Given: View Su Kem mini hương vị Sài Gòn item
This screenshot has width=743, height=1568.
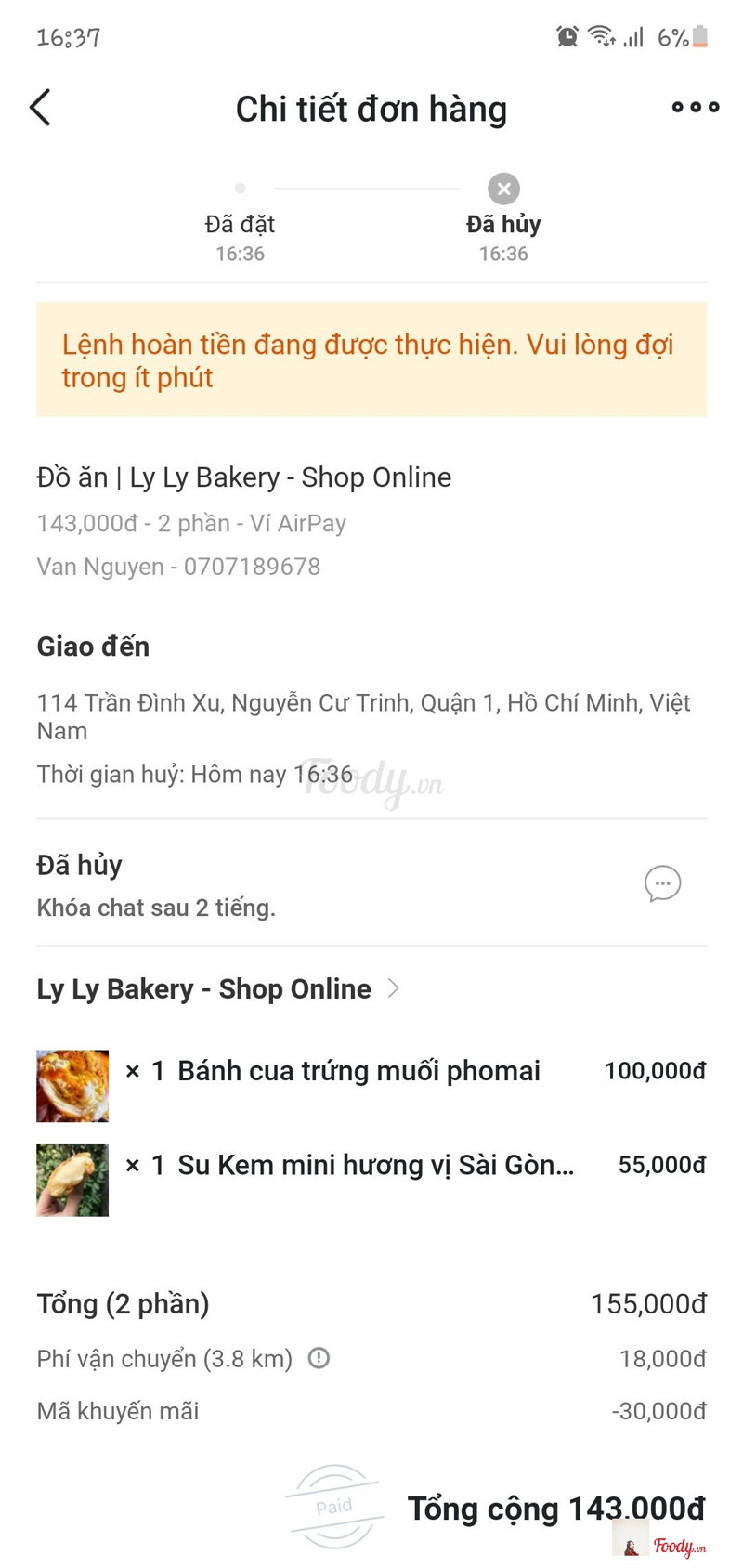Looking at the screenshot, I should pyautogui.click(x=374, y=1165).
